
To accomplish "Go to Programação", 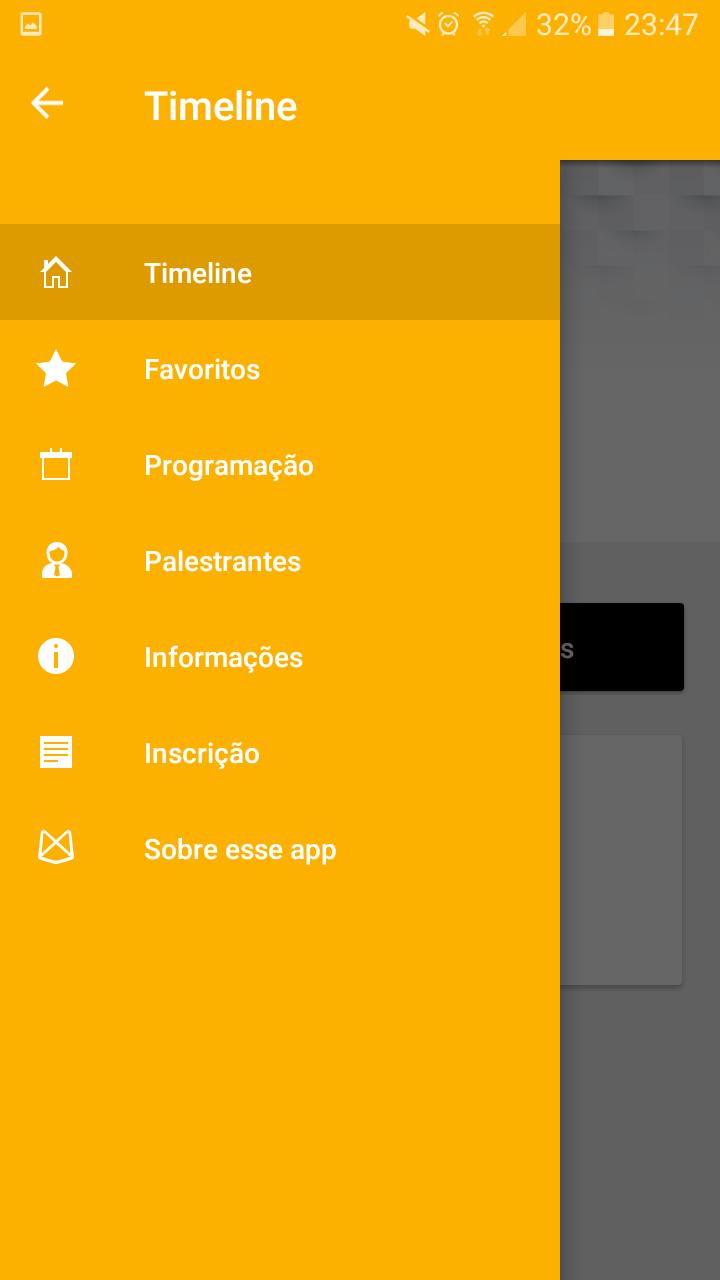I will (228, 465).
